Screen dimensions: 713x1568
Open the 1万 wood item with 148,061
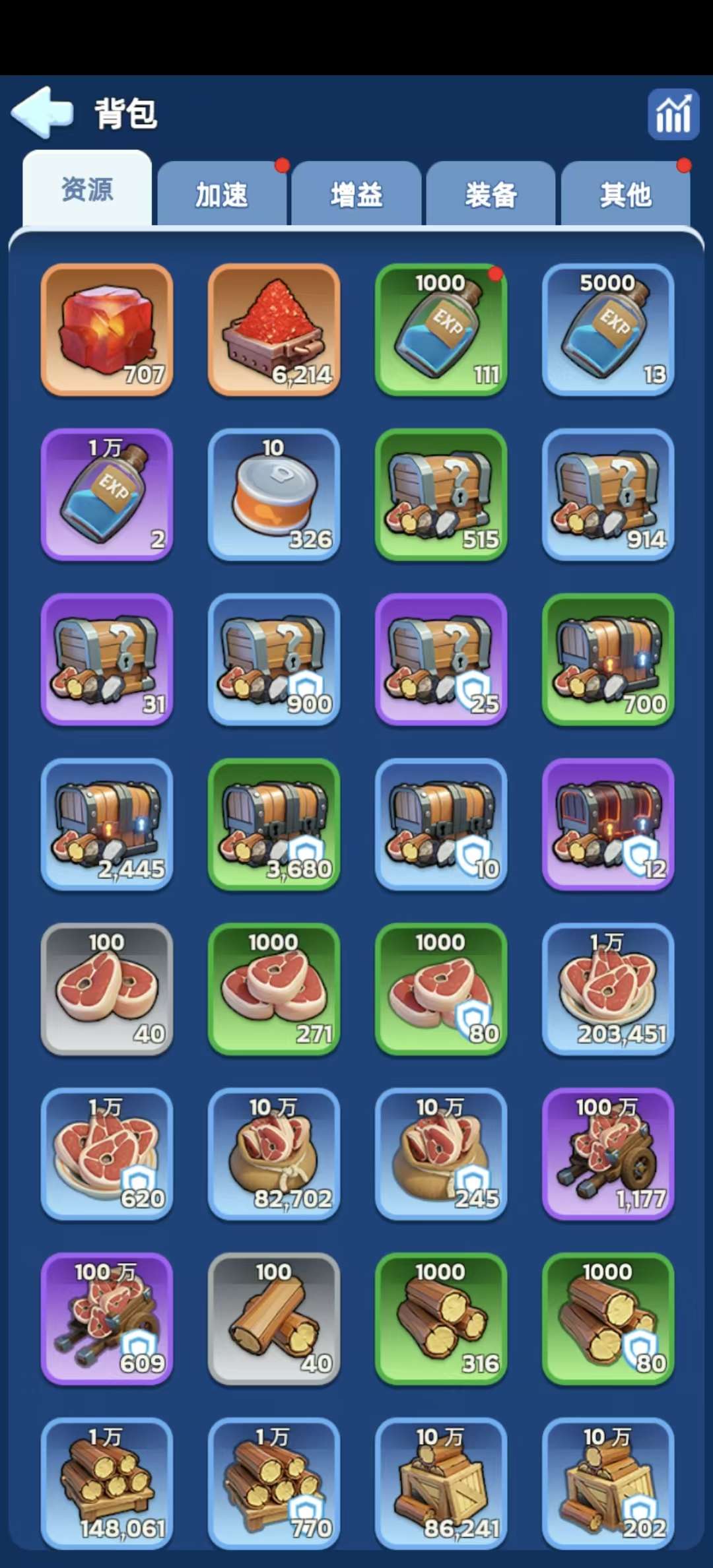(x=107, y=1484)
